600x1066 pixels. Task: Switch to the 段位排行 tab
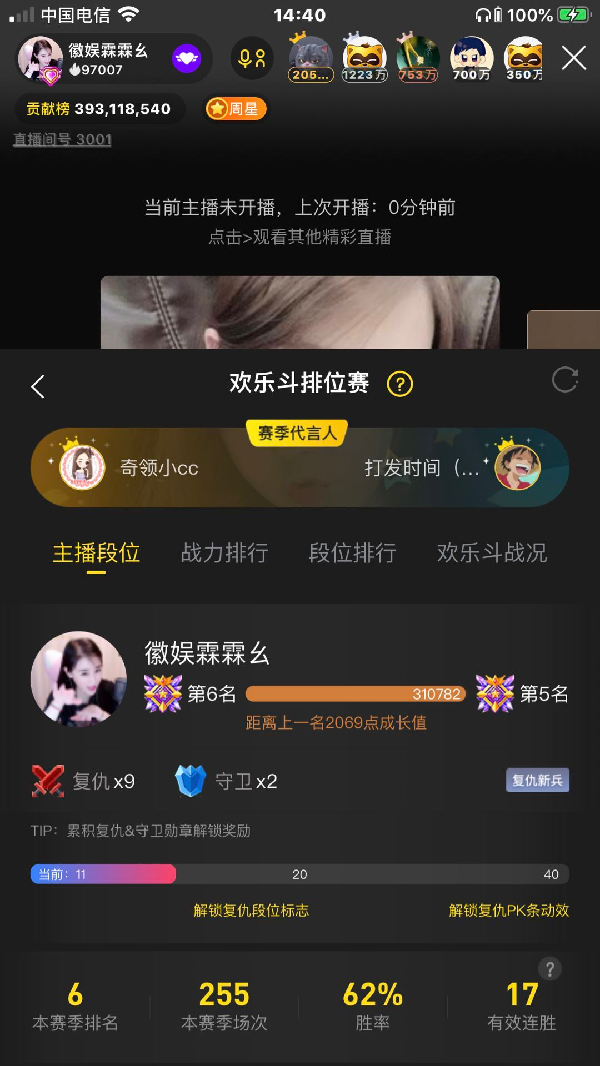[x=353, y=553]
